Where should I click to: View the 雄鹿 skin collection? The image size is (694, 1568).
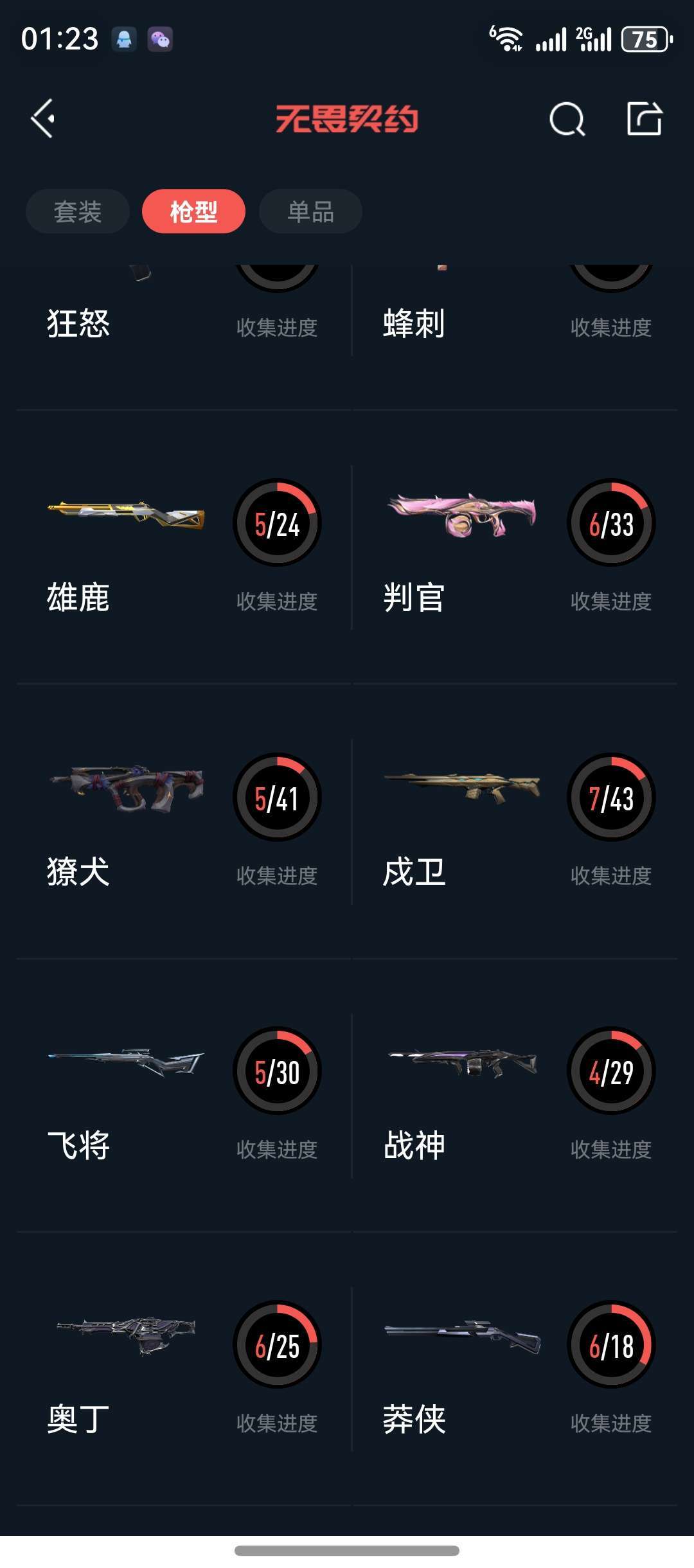(x=184, y=548)
